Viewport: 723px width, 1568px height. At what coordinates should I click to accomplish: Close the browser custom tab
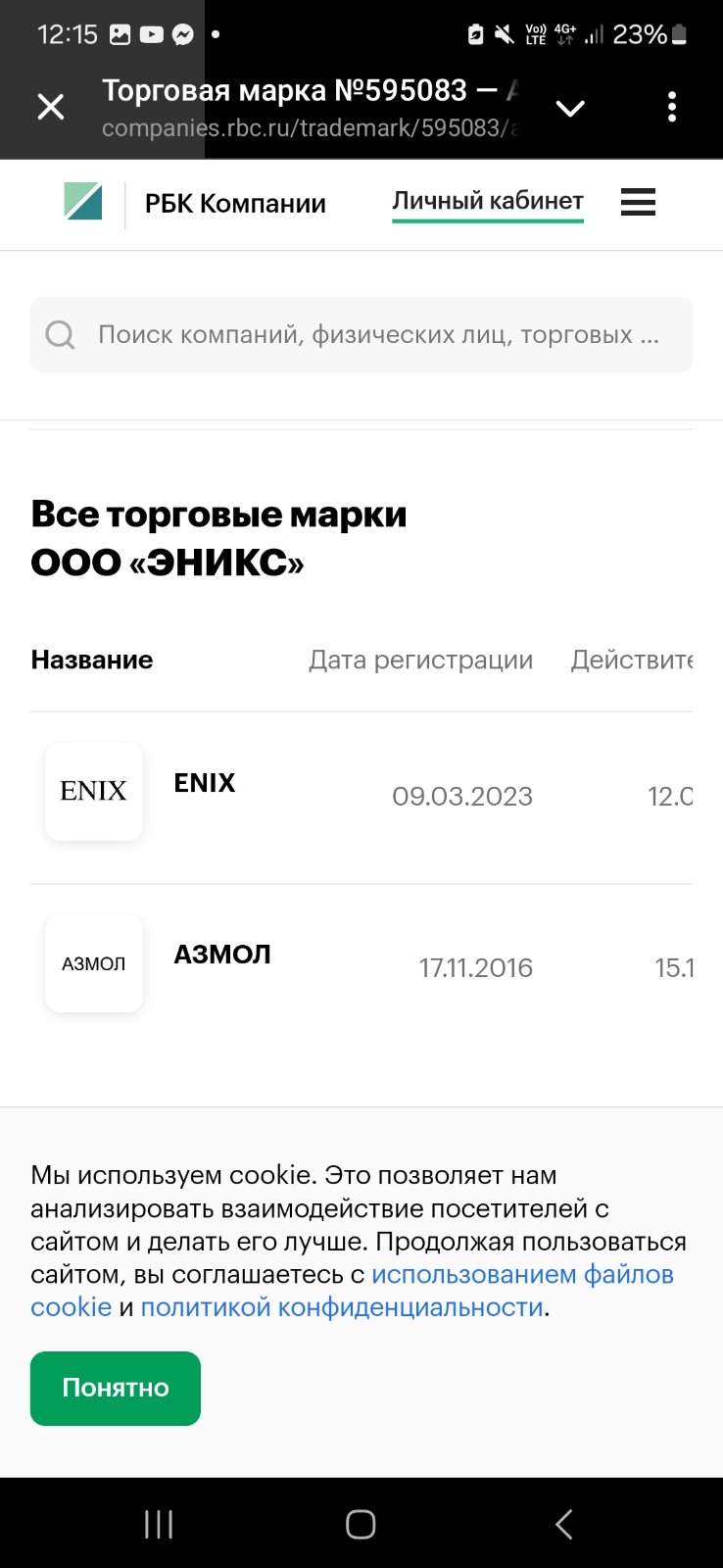click(x=51, y=107)
